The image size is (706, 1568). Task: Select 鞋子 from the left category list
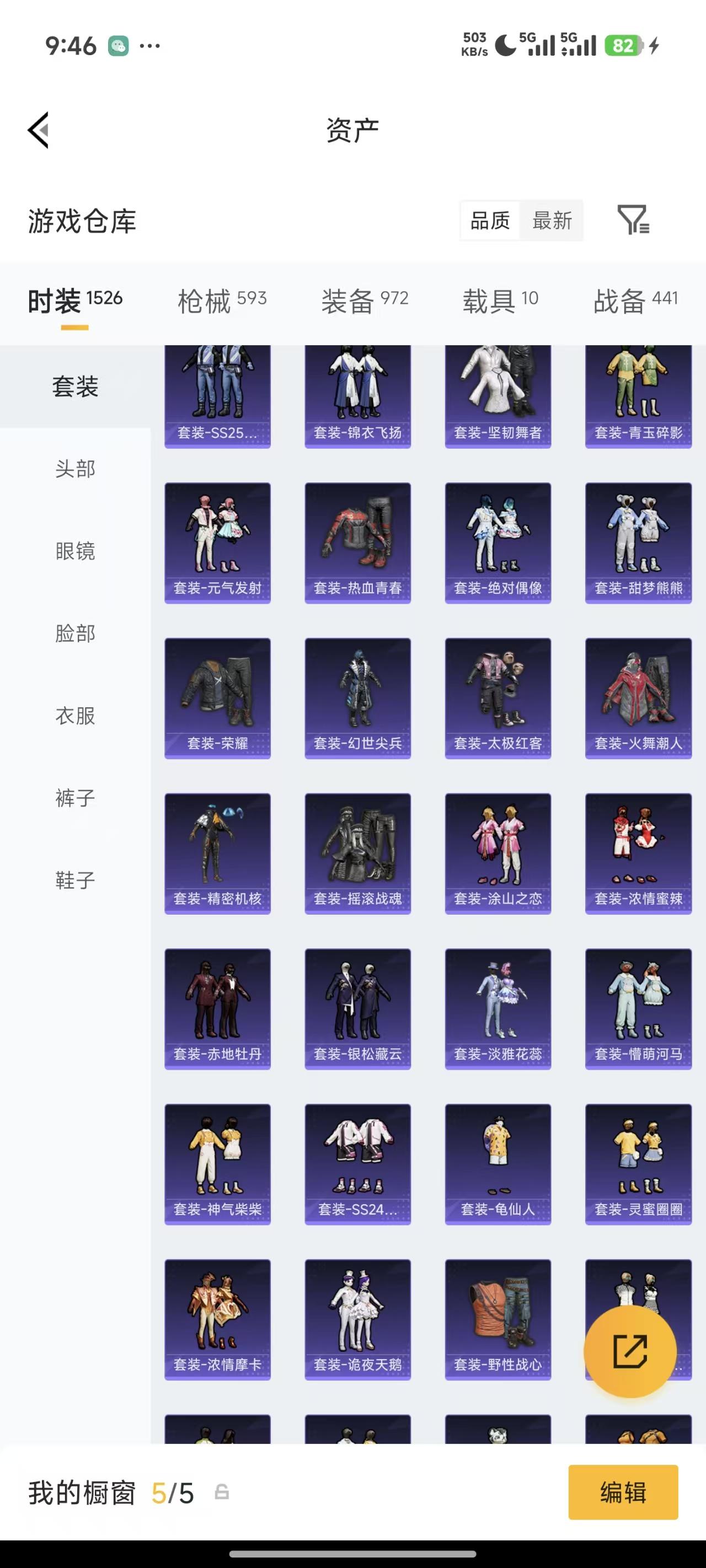click(x=75, y=879)
